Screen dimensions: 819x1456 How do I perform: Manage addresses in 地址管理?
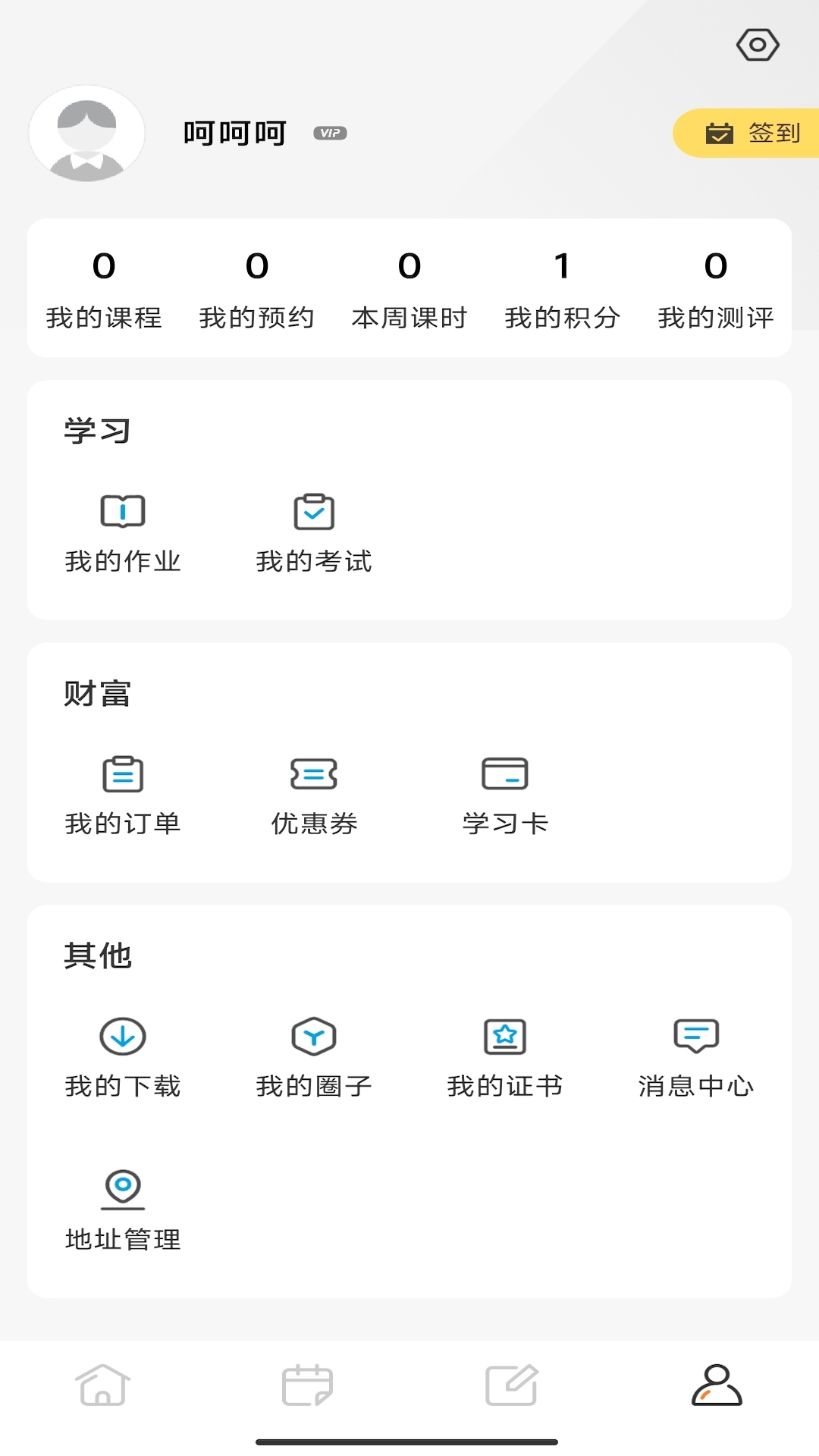123,1210
